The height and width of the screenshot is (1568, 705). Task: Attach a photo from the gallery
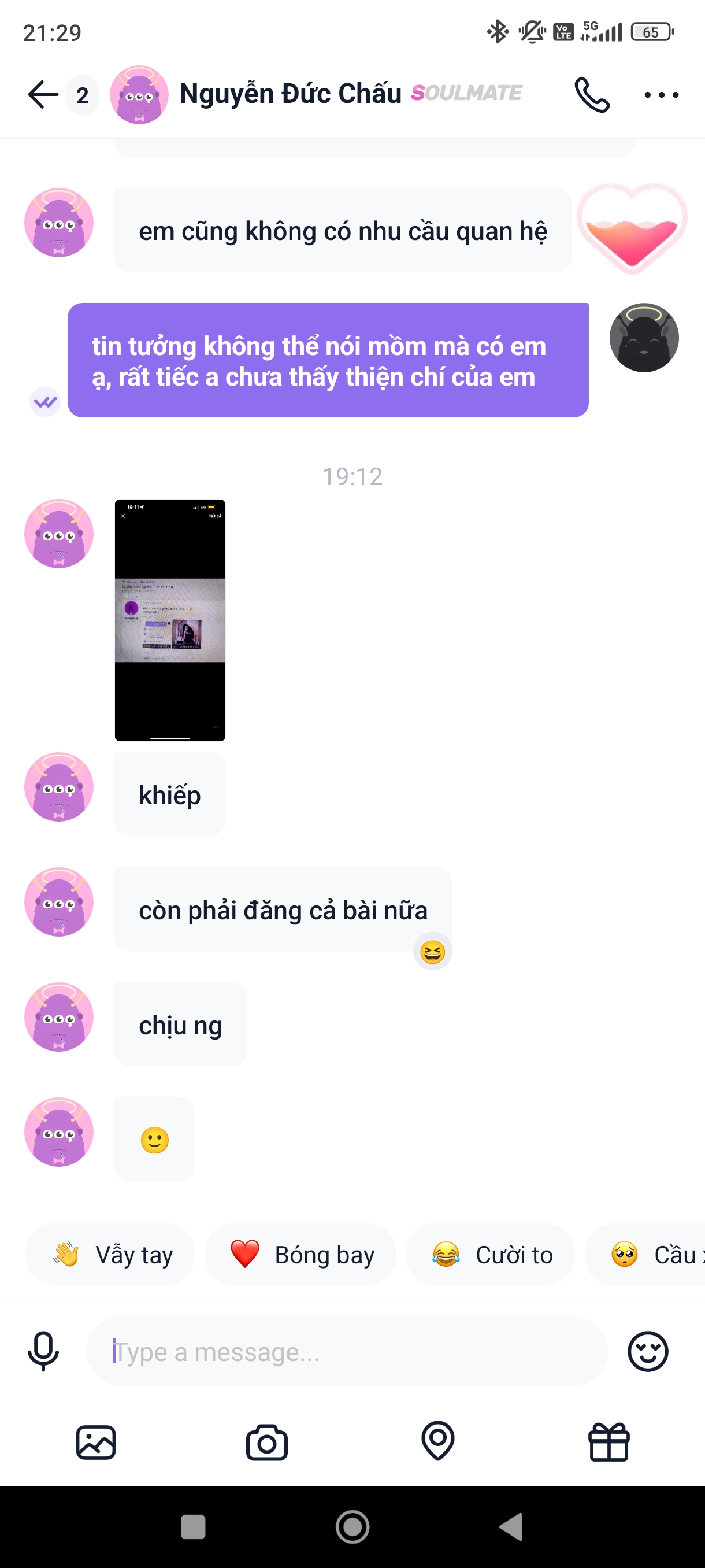(x=95, y=1442)
